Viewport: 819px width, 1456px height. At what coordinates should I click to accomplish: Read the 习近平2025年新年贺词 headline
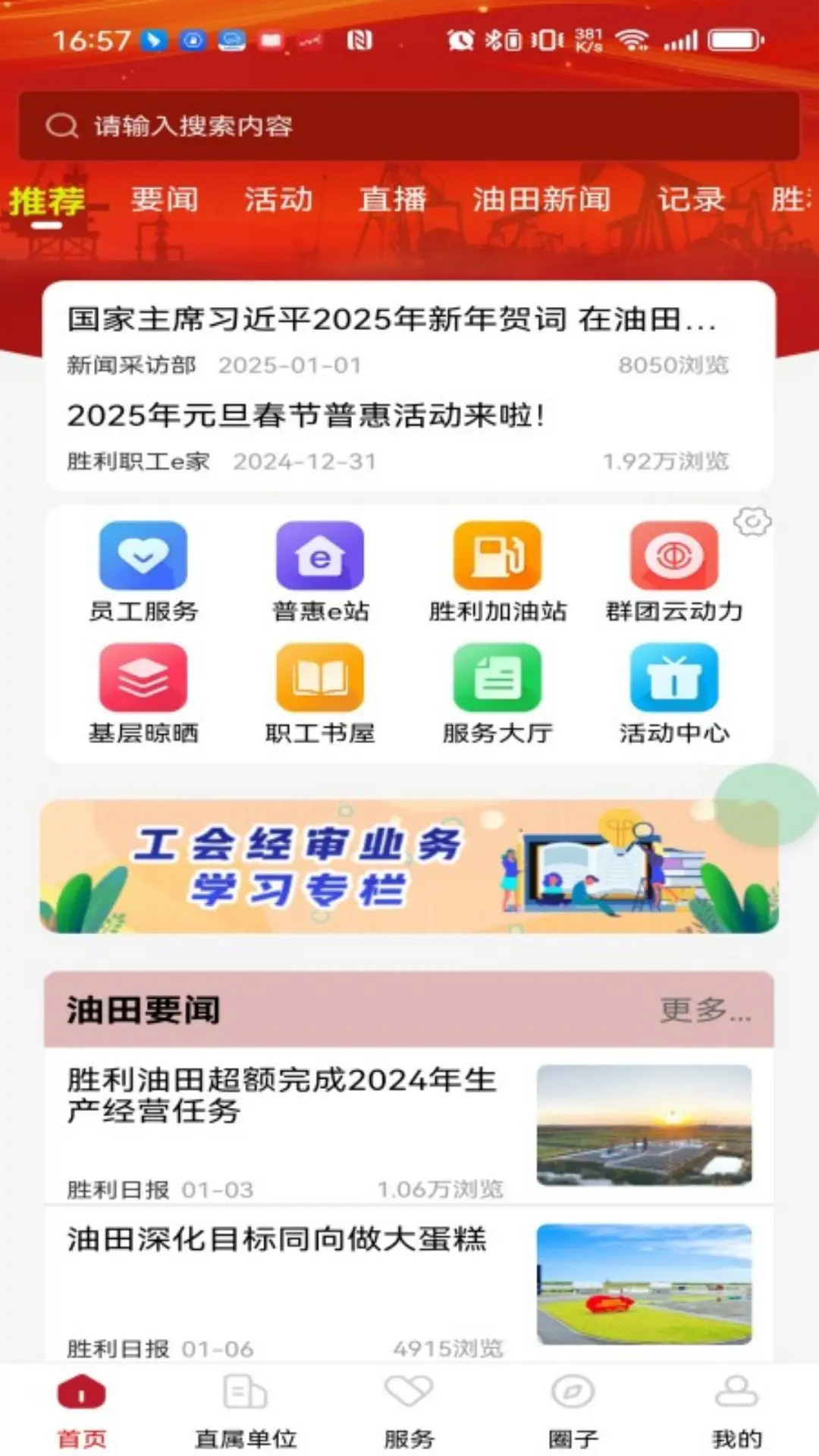point(391,320)
